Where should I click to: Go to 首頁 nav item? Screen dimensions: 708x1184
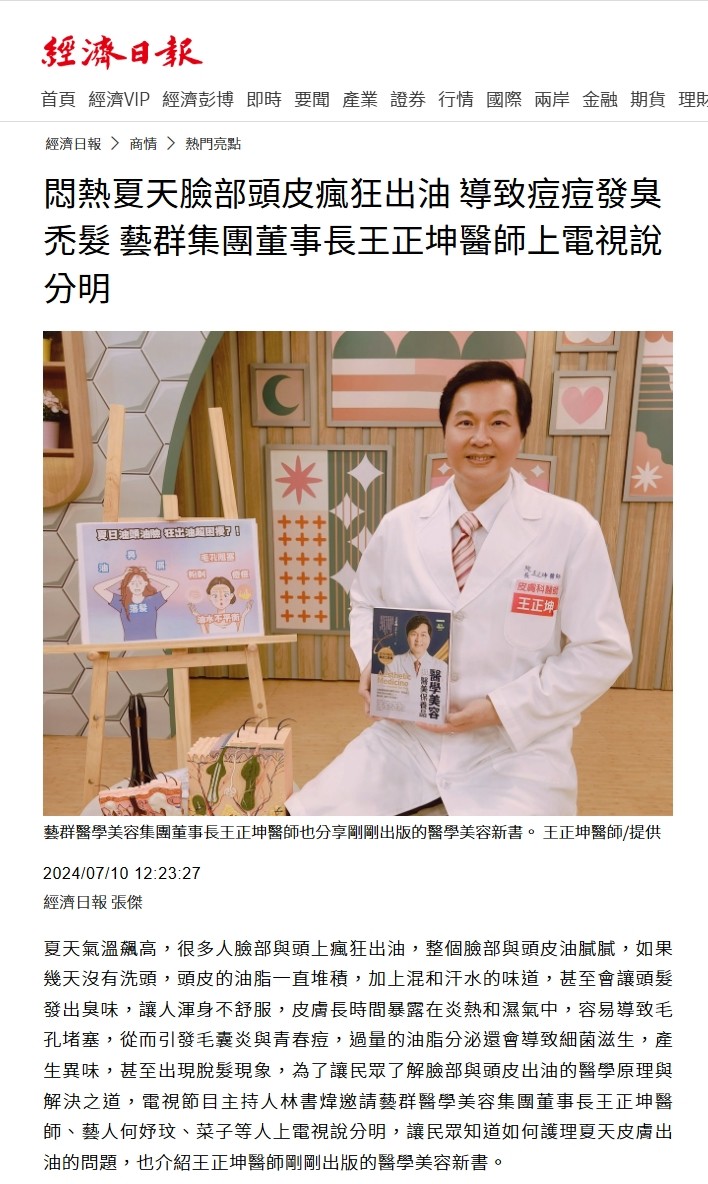click(x=58, y=99)
